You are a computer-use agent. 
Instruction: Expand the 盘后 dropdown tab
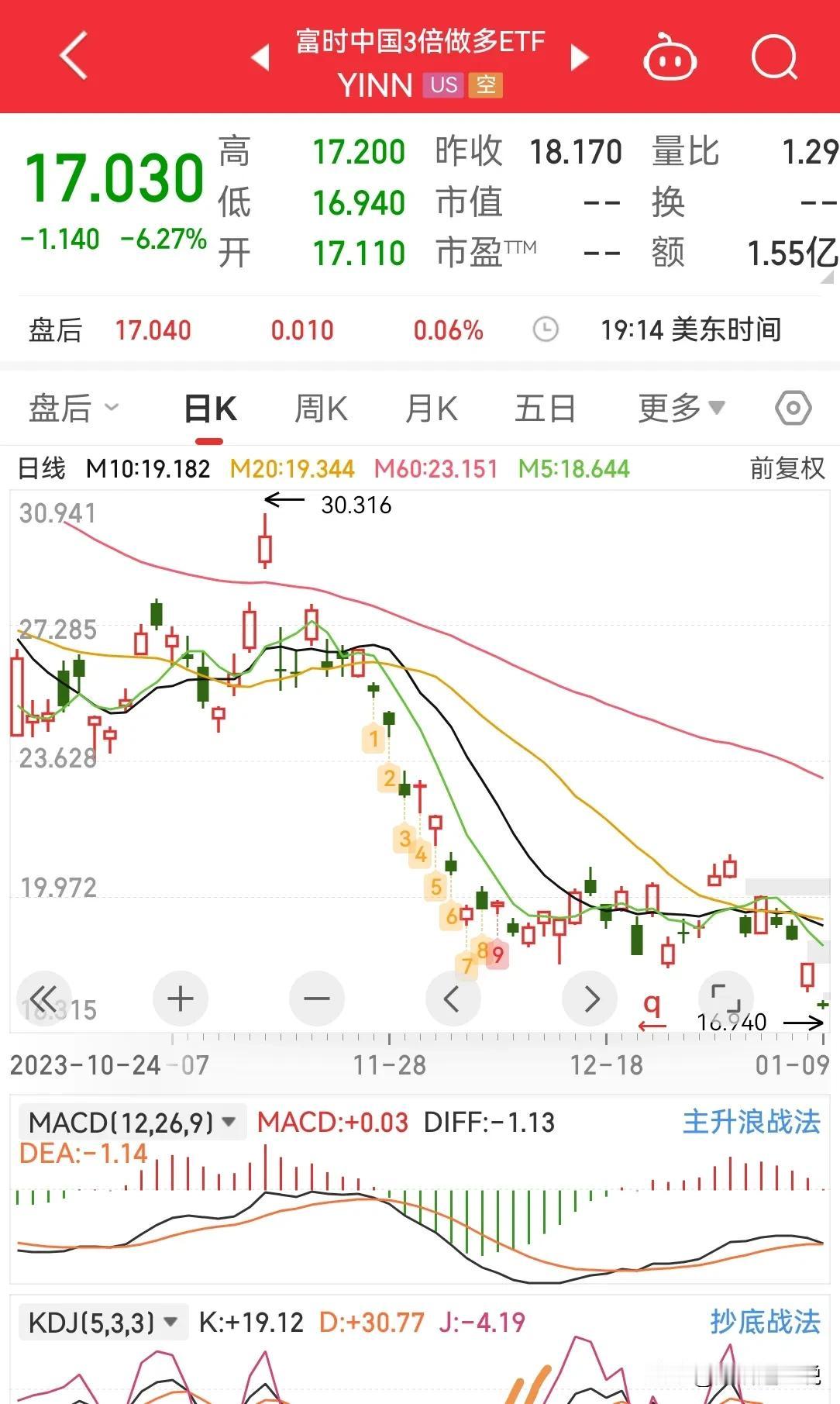pyautogui.click(x=74, y=408)
